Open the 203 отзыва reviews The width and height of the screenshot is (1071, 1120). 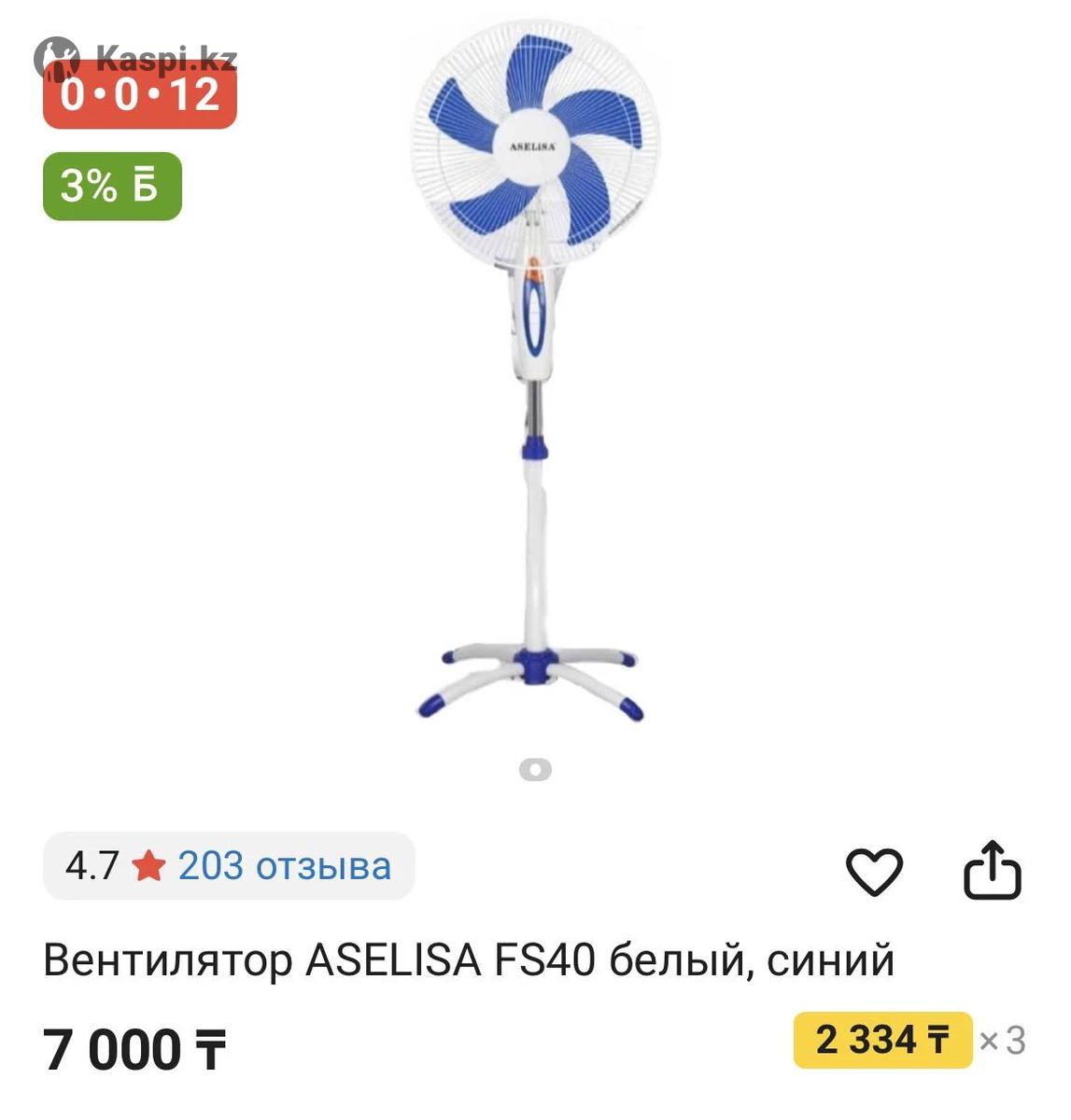tap(284, 866)
